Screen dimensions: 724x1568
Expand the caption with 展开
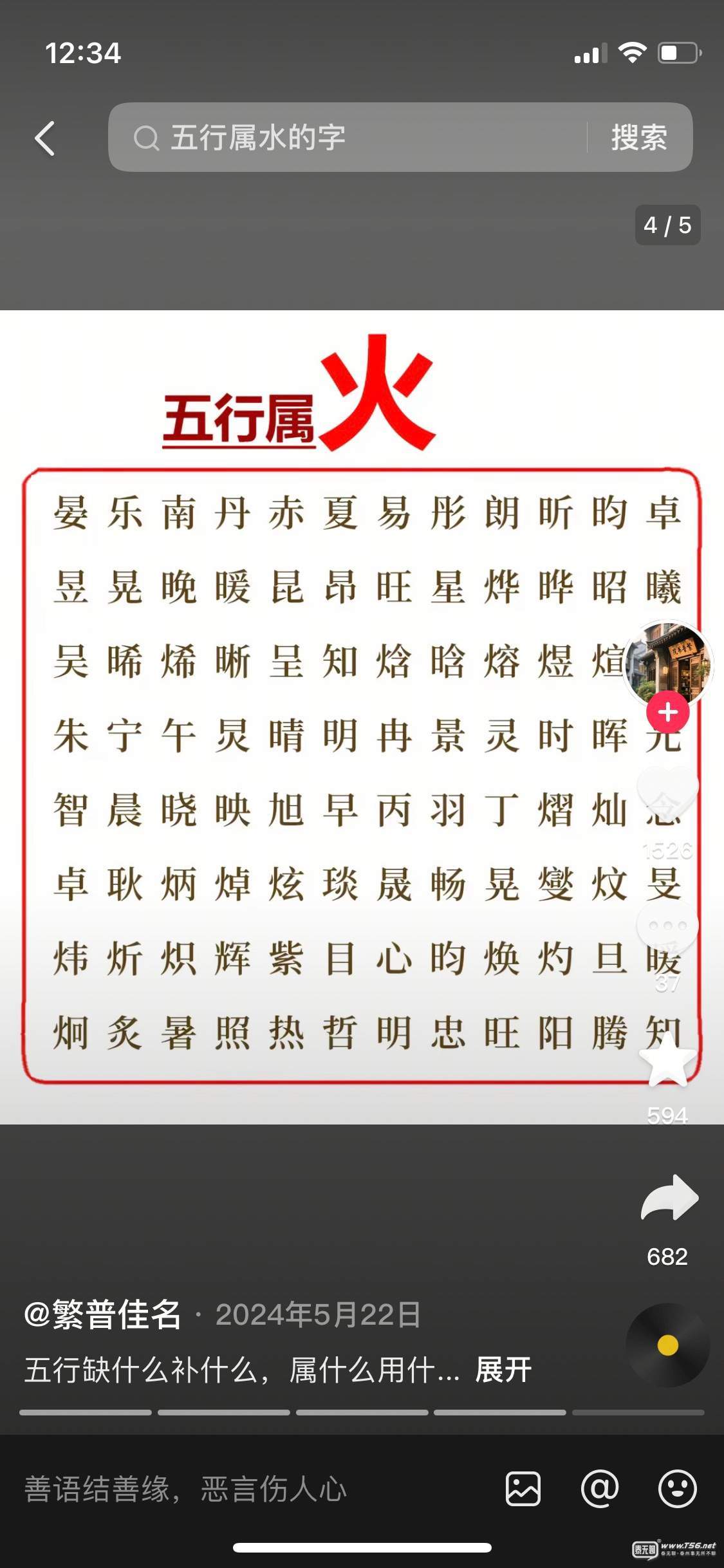(x=503, y=1370)
